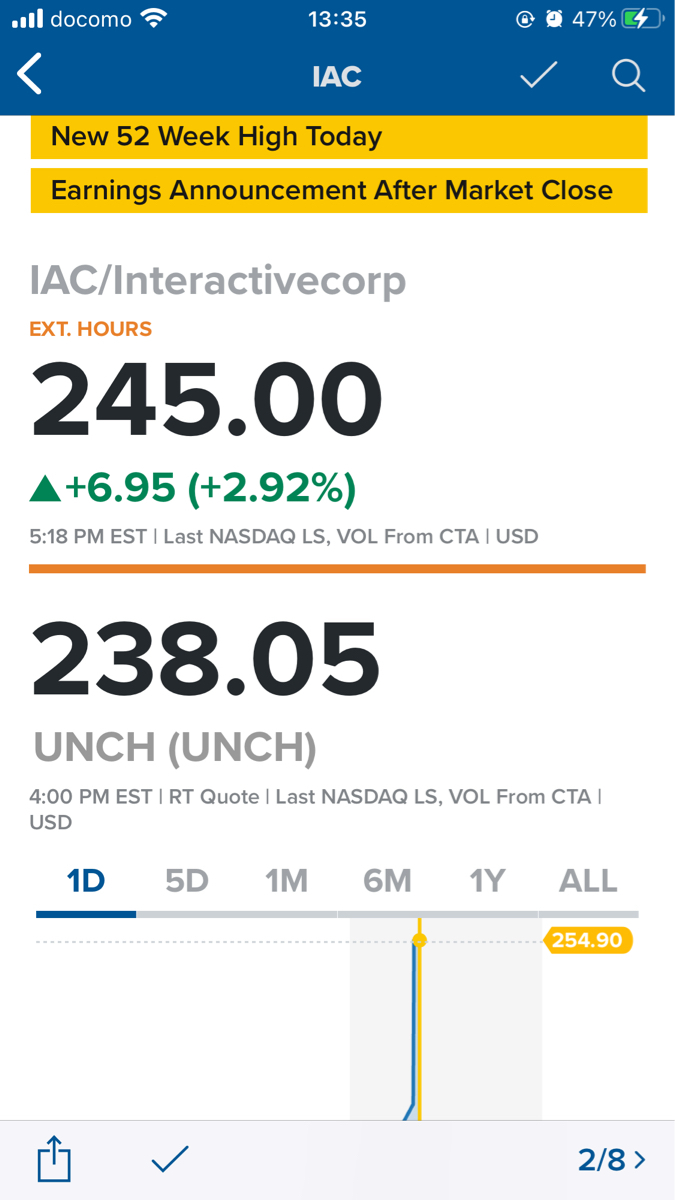Open the New 52 Week High Today banner

coord(338,137)
